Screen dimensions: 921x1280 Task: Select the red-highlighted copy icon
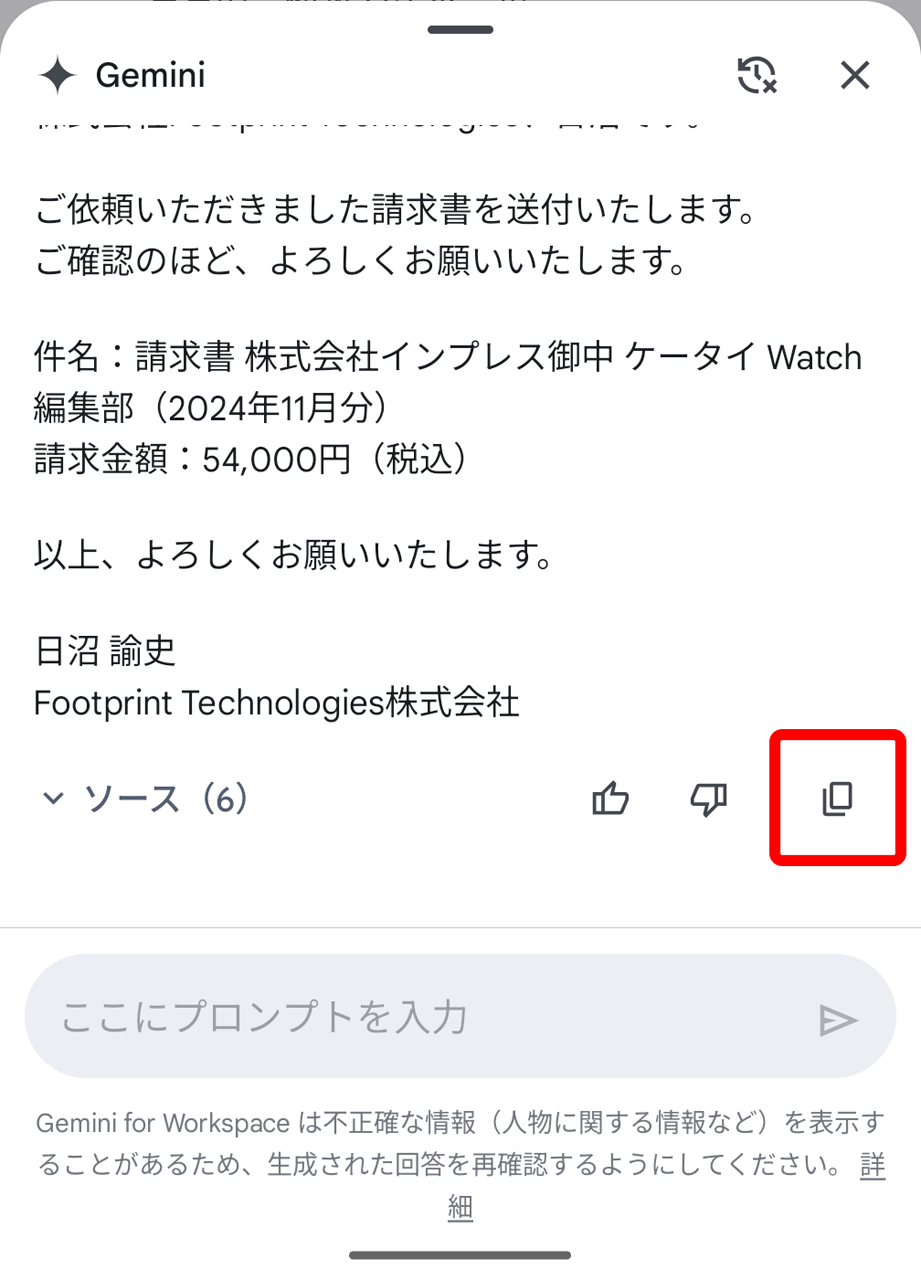tap(836, 797)
